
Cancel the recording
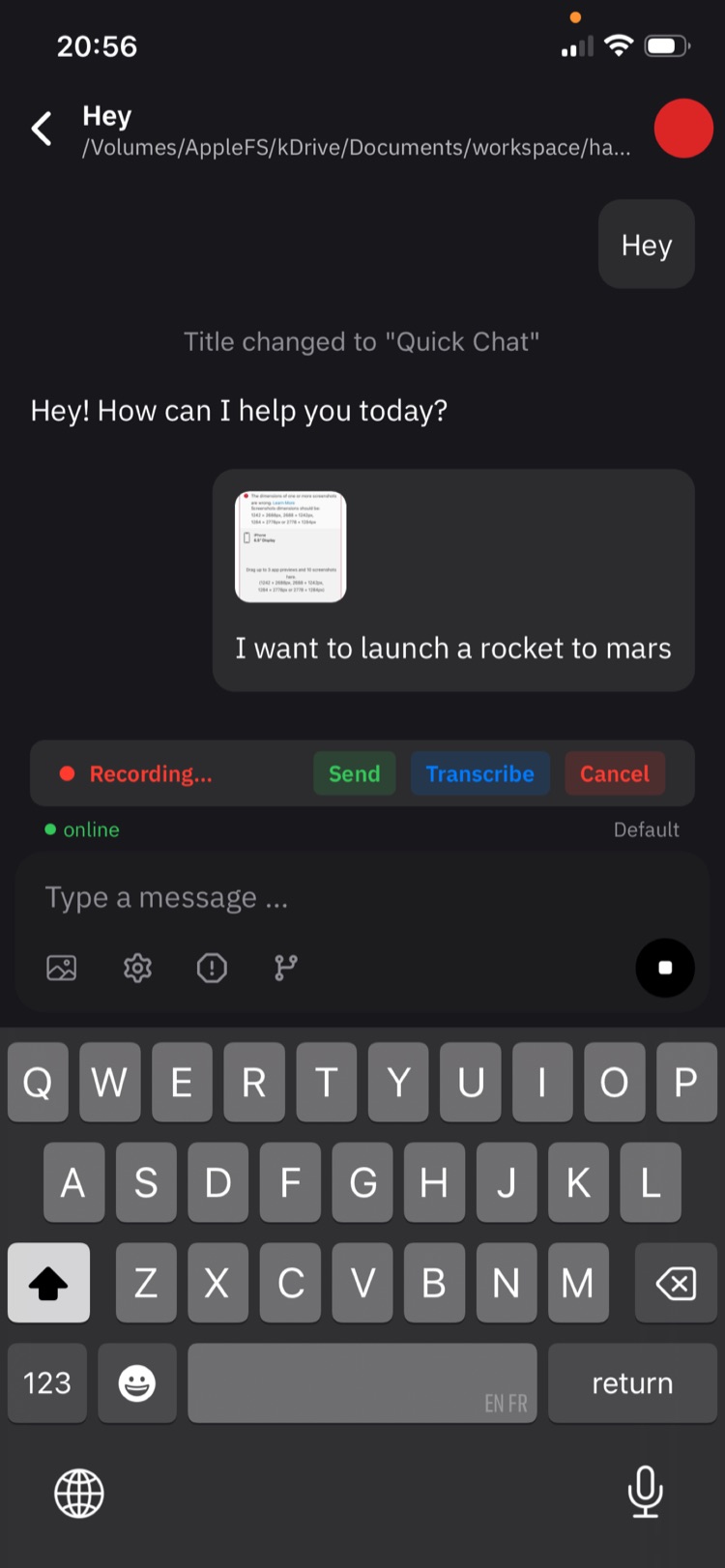pos(614,773)
